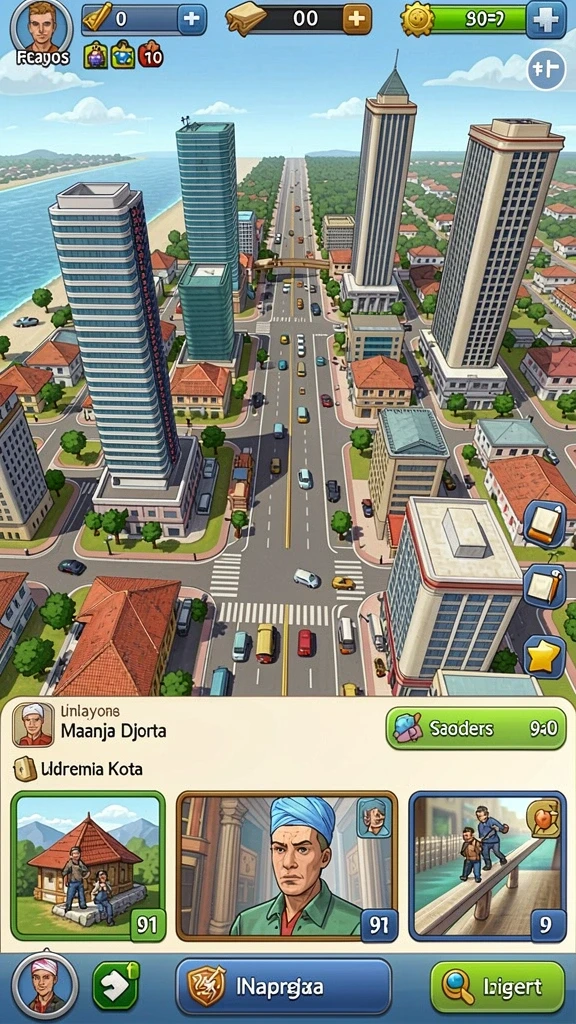Tap the green Saoders button
Image resolution: width=576 pixels, height=1024 pixels.
pos(476,728)
